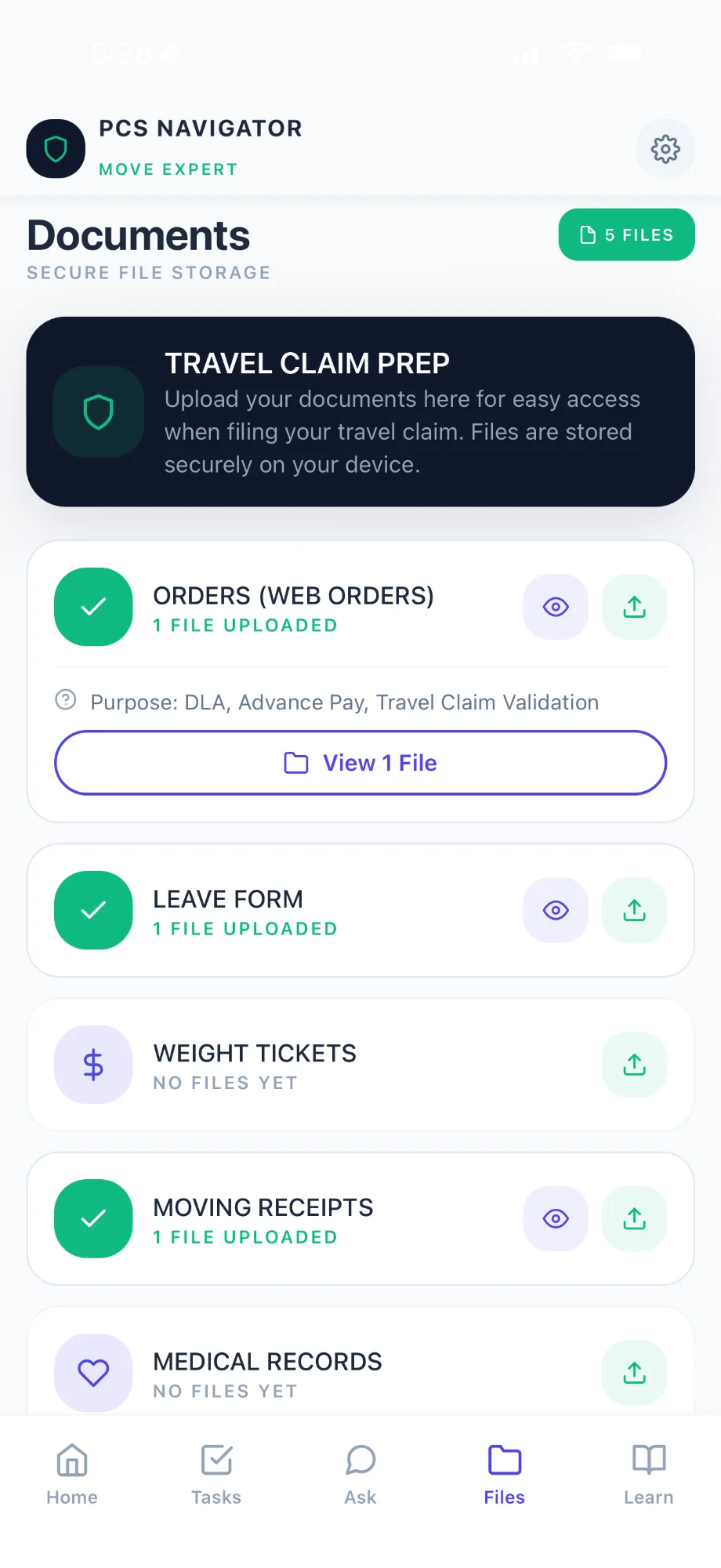Upload a Moving Receipts file
This screenshot has width=721, height=1568.
(x=634, y=1218)
